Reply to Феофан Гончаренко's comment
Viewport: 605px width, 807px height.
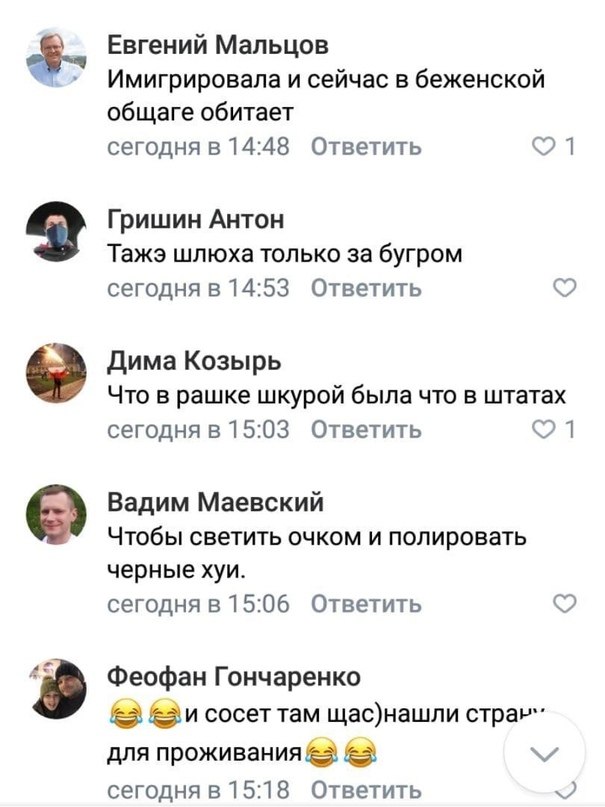tap(366, 790)
